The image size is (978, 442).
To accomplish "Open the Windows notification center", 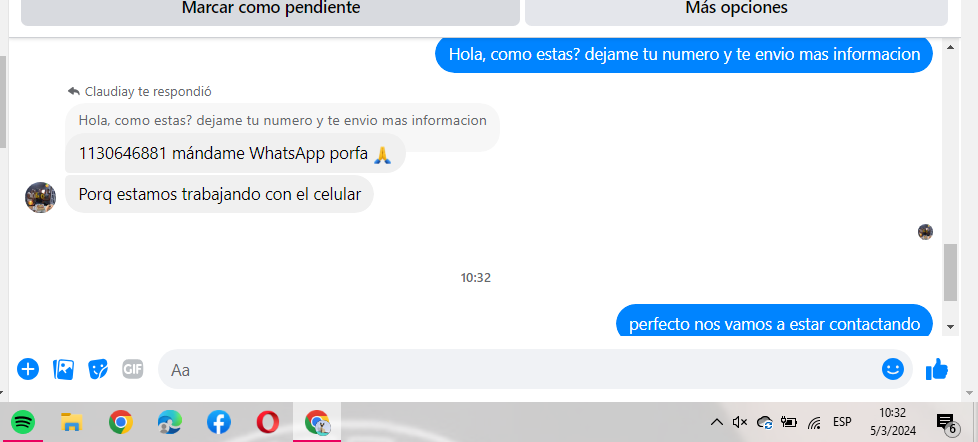I will [945, 422].
